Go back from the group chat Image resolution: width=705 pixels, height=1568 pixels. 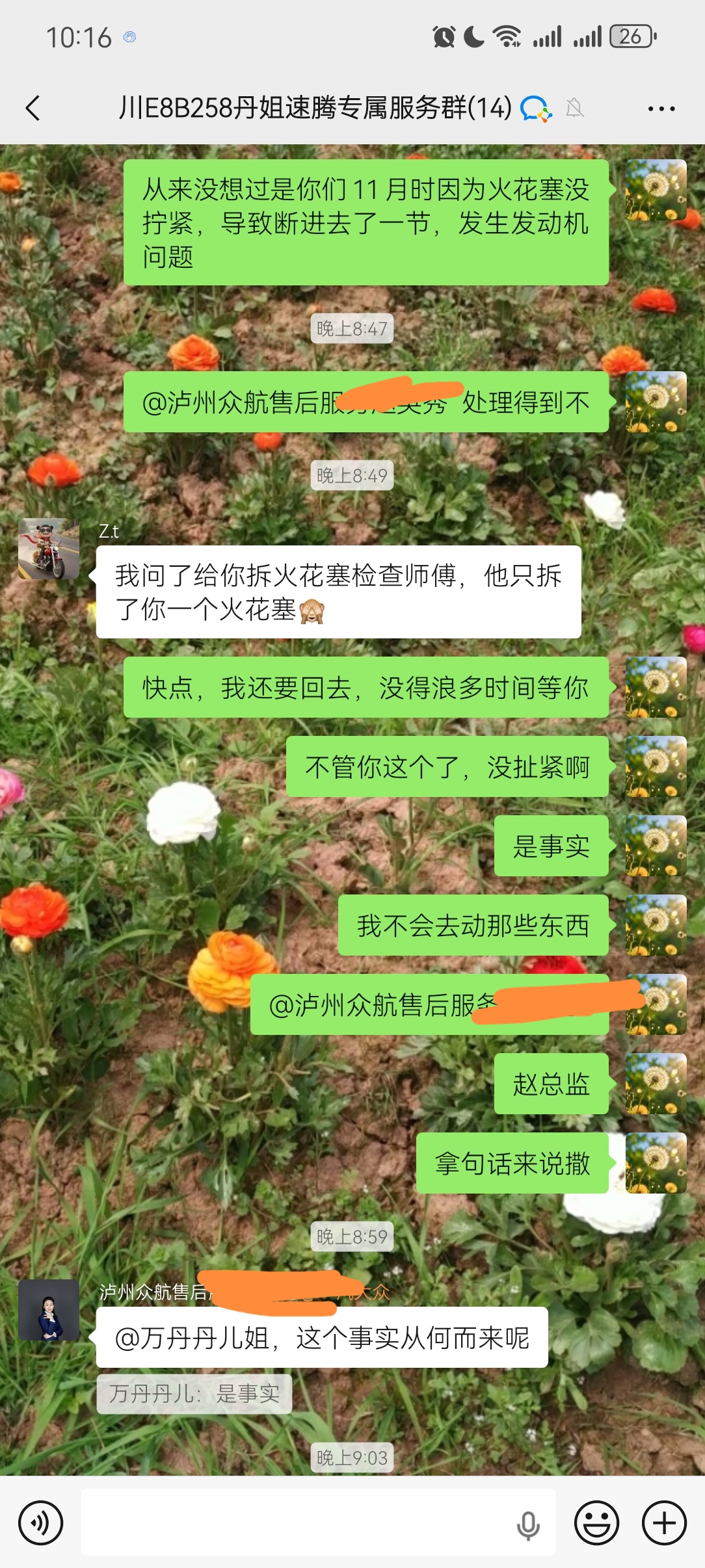tap(33, 108)
